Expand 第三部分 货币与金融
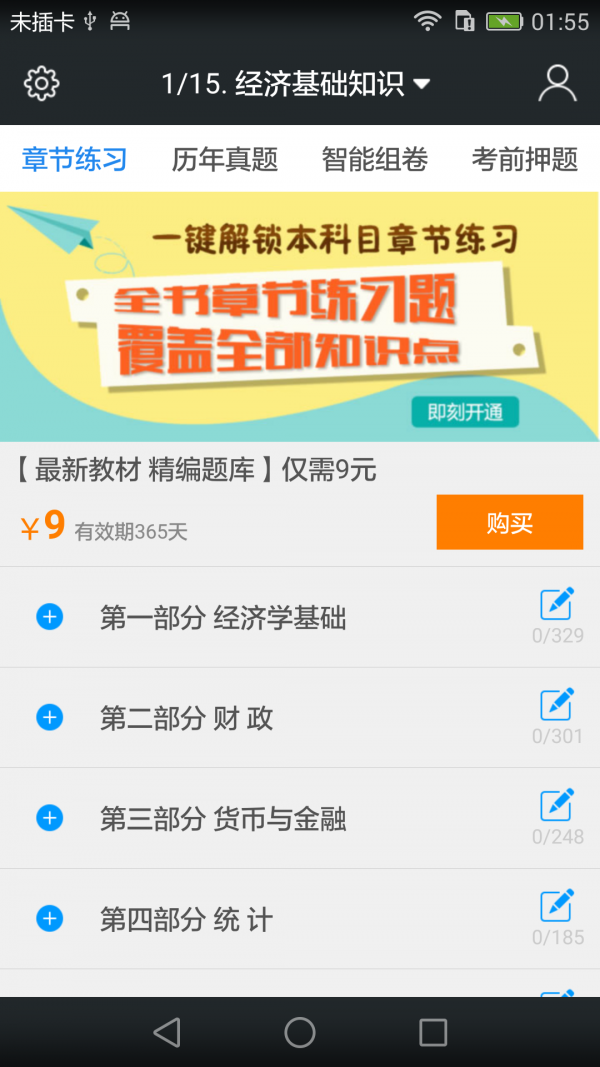Viewport: 600px width, 1067px height. click(x=49, y=819)
